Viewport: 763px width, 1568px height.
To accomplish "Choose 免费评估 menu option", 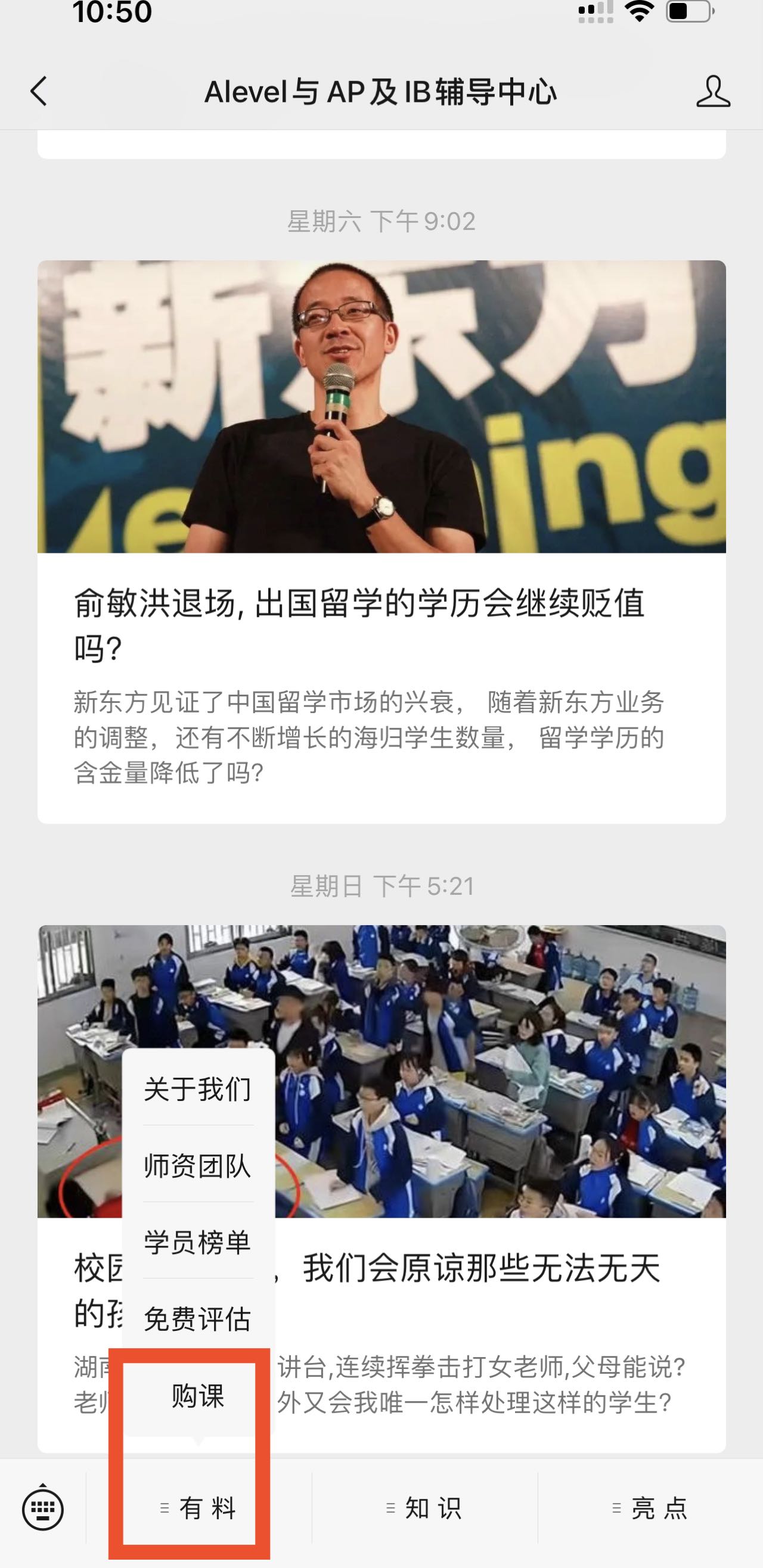I will click(x=198, y=1318).
